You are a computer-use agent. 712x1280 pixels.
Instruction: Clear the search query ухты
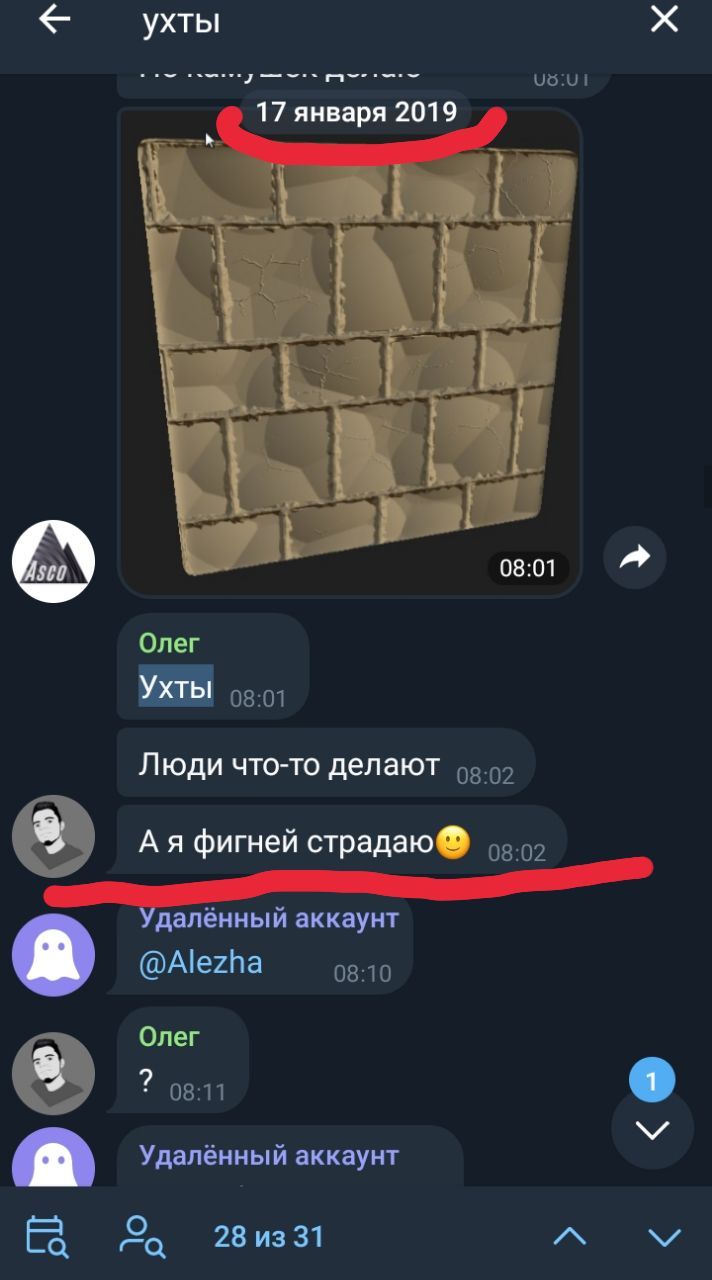click(x=664, y=20)
